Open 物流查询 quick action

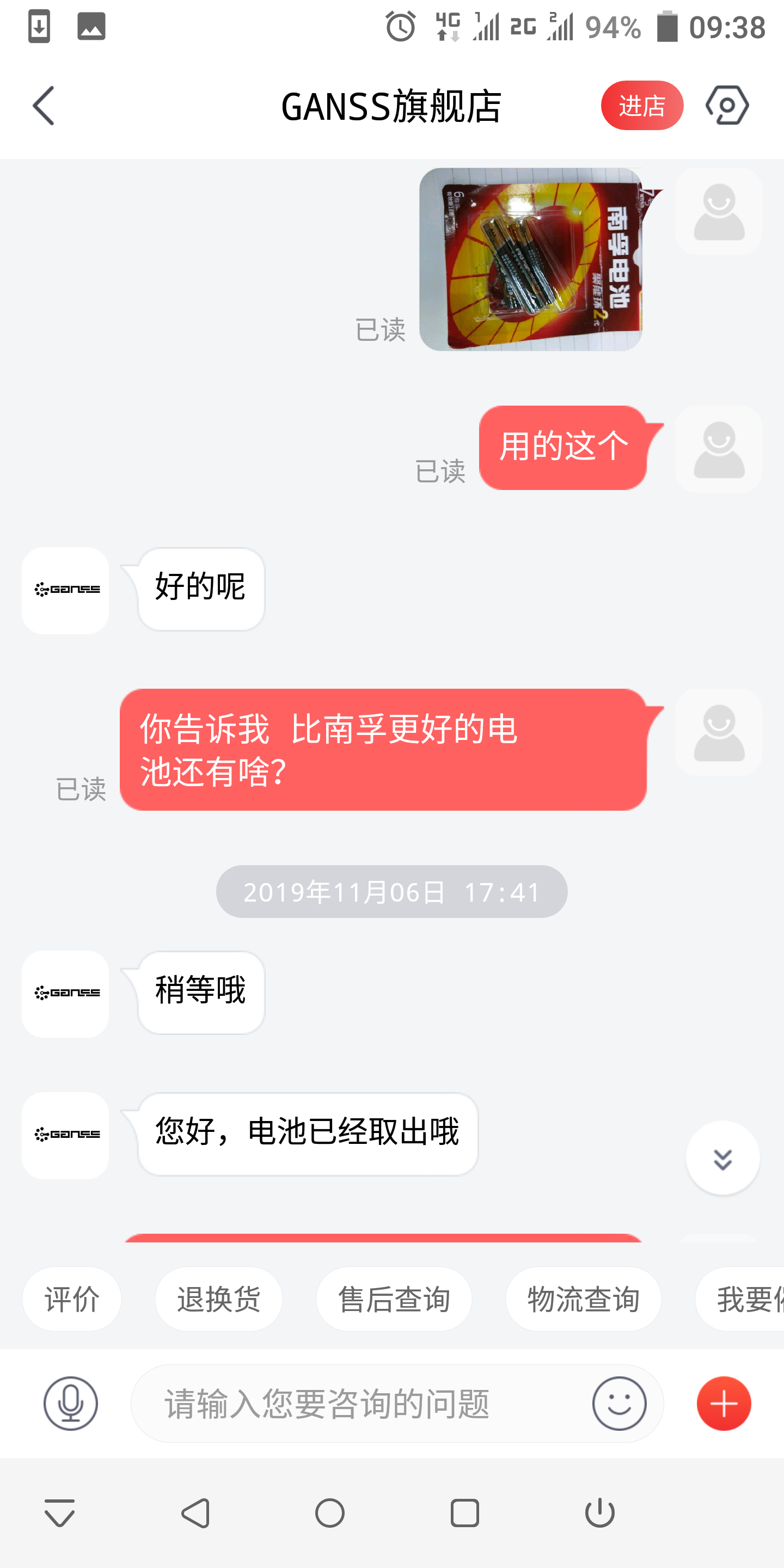coord(583,1299)
